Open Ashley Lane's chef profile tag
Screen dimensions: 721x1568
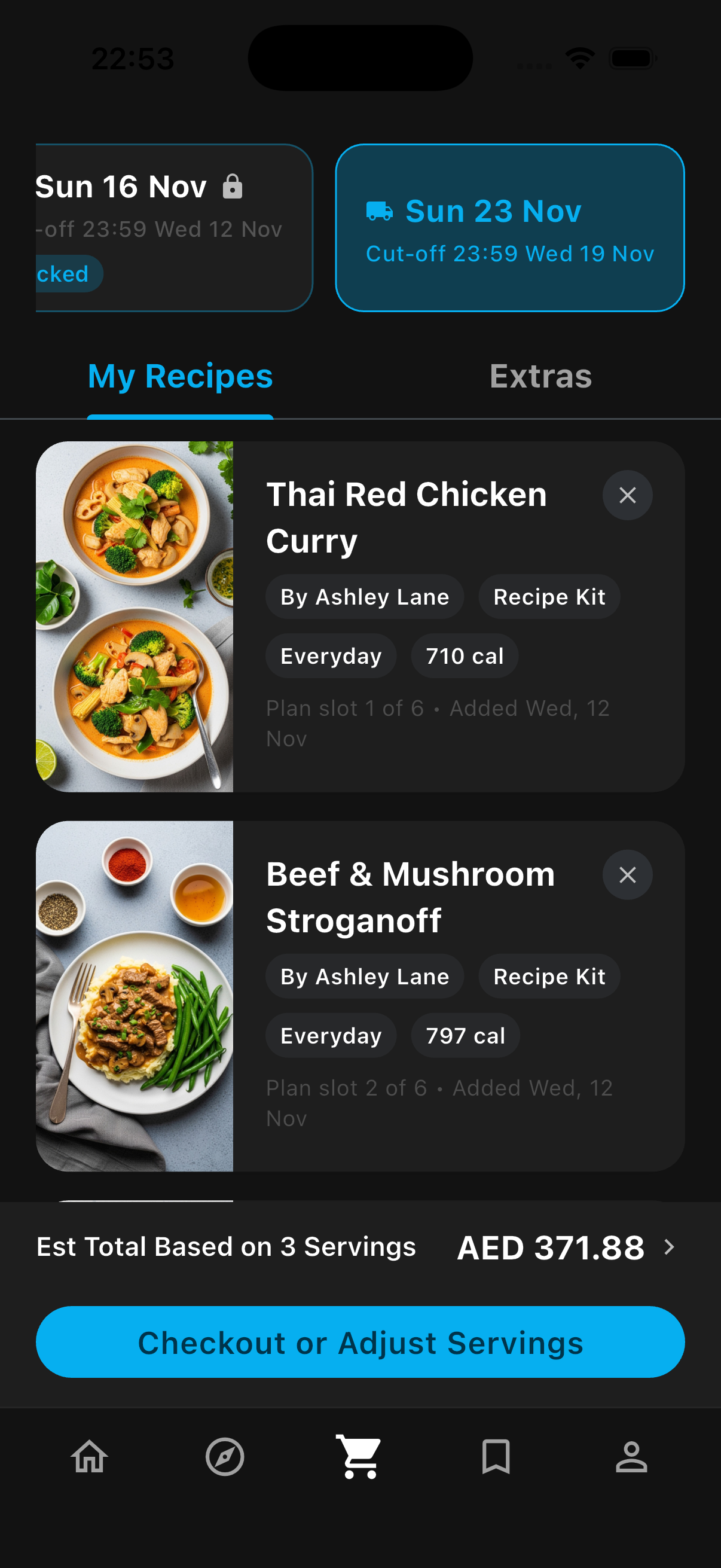(364, 597)
